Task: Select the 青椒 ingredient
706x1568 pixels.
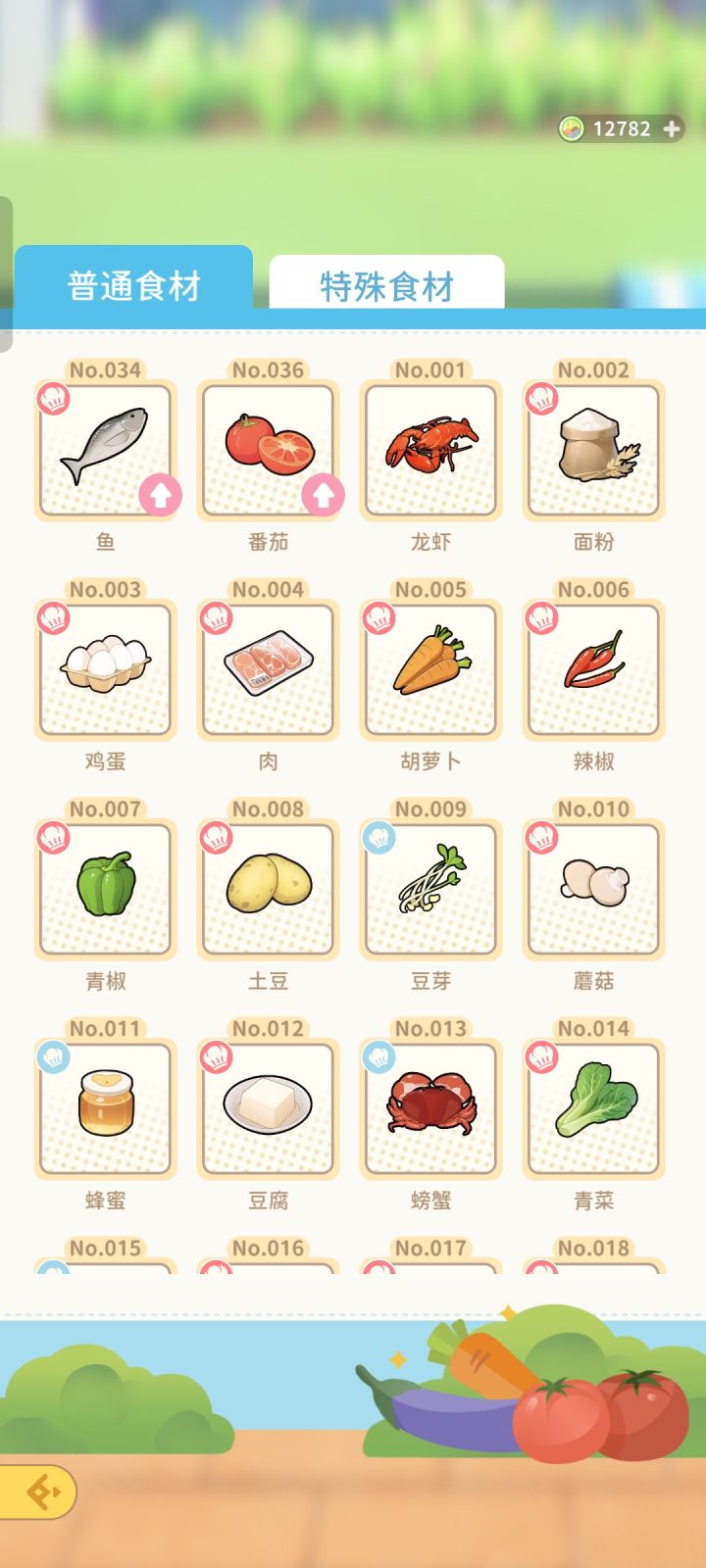Action: pyautogui.click(x=105, y=889)
